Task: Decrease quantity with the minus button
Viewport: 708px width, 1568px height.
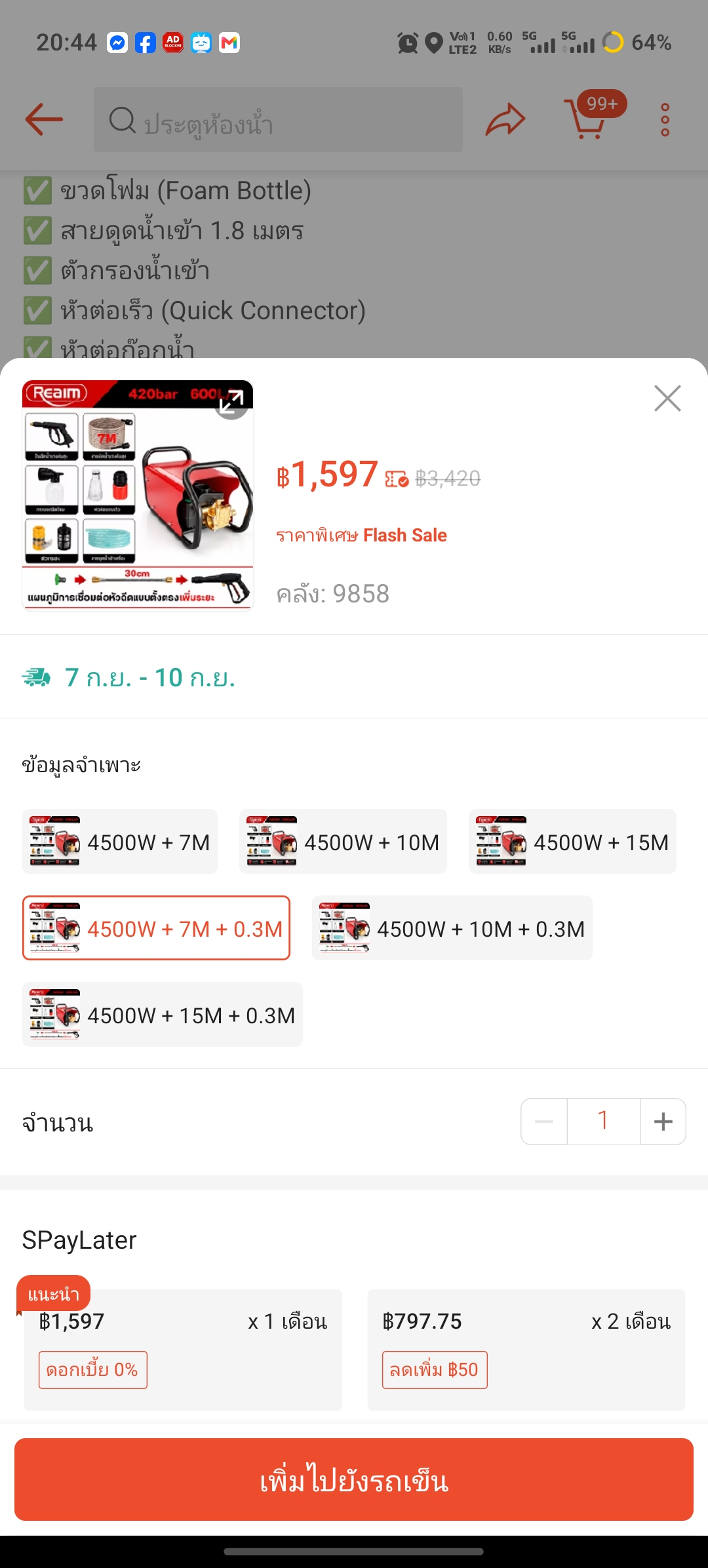Action: [x=544, y=1122]
